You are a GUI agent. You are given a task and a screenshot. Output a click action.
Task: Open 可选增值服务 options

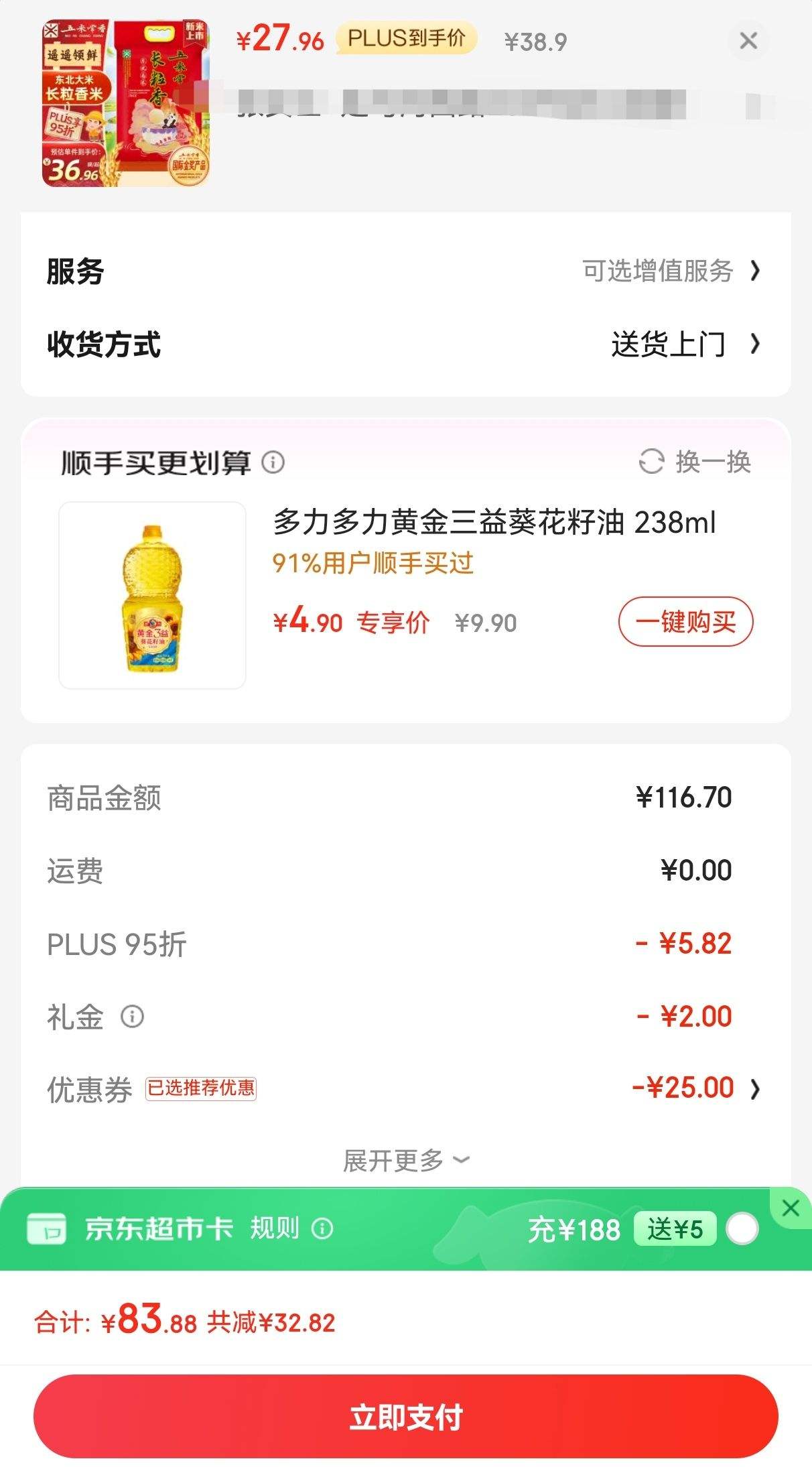[659, 271]
